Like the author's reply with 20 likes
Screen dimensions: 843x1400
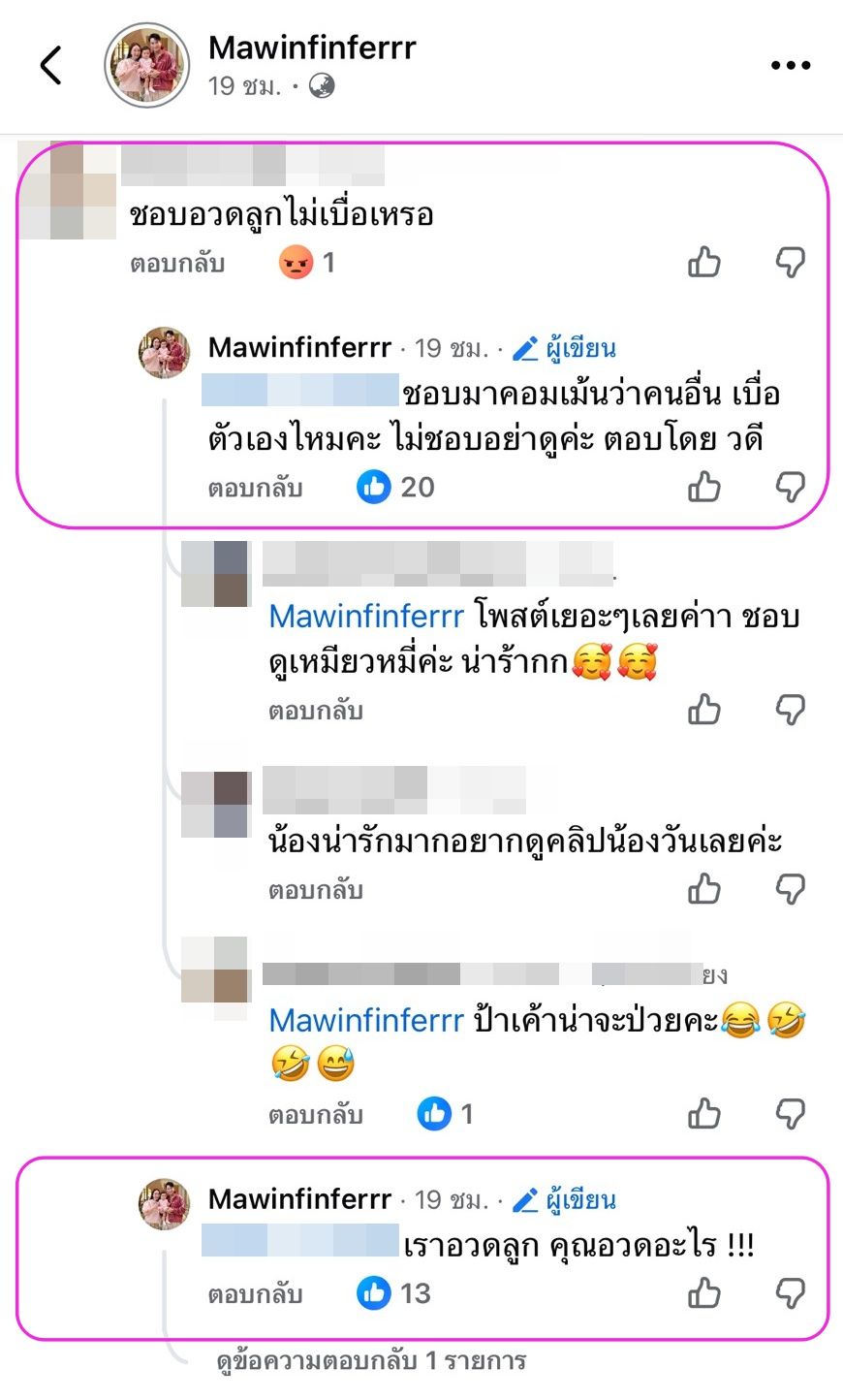[704, 487]
